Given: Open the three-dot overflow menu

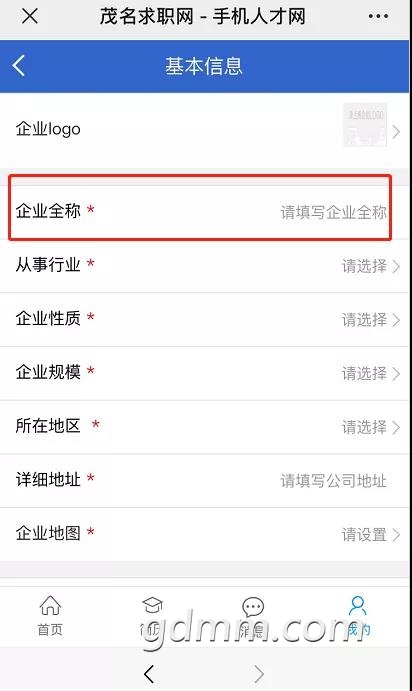Looking at the screenshot, I should pos(378,16).
